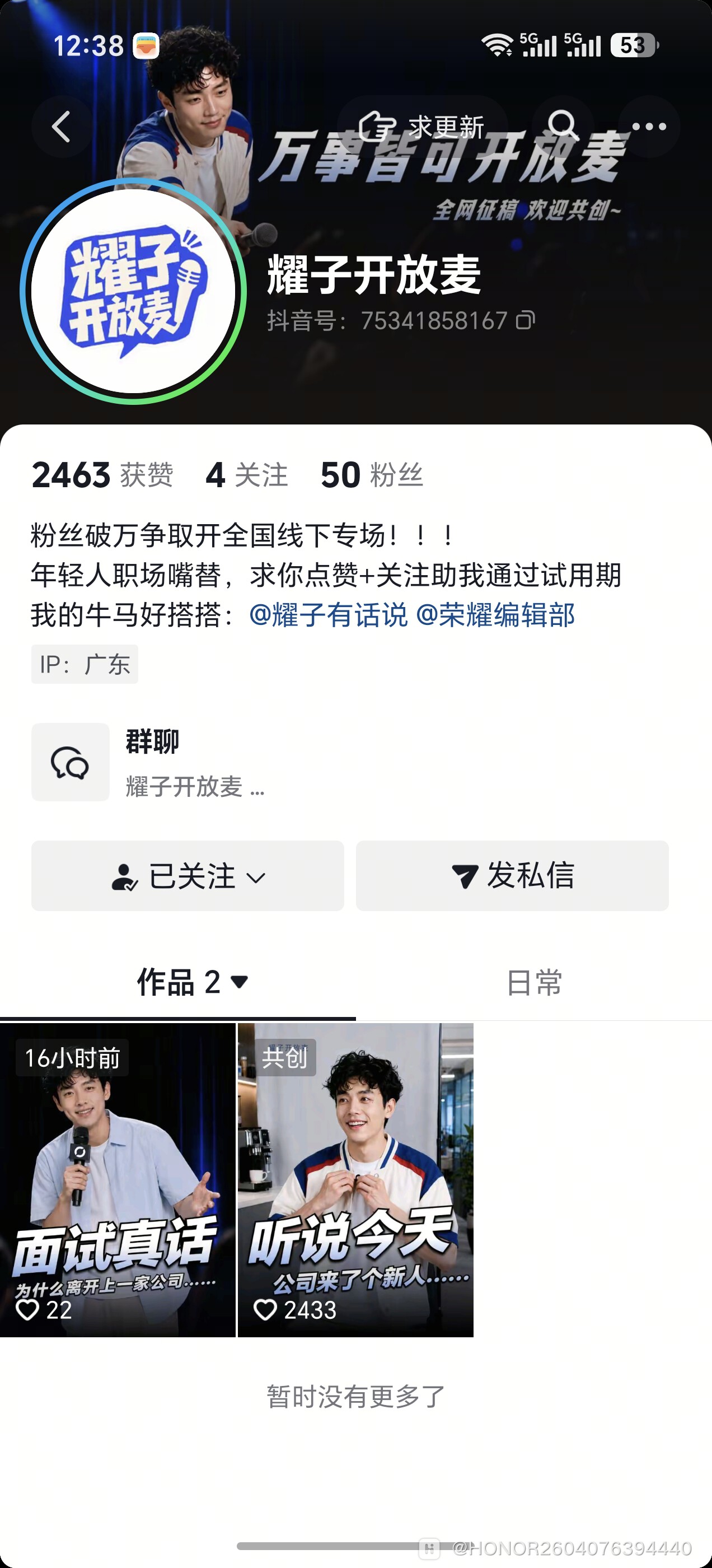
Task: Tap the 求更新 button
Action: (423, 127)
